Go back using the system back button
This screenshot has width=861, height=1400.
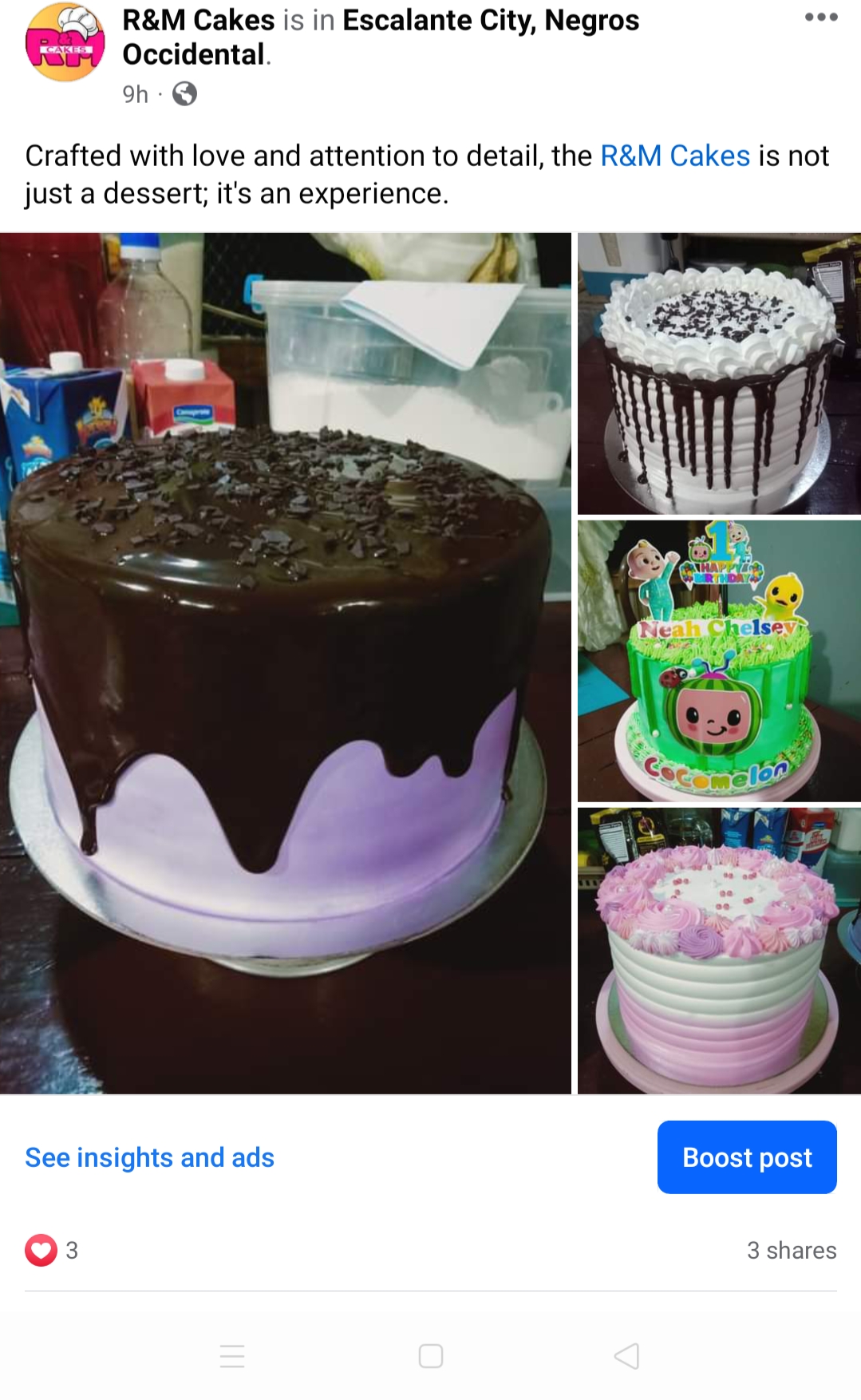[627, 1356]
